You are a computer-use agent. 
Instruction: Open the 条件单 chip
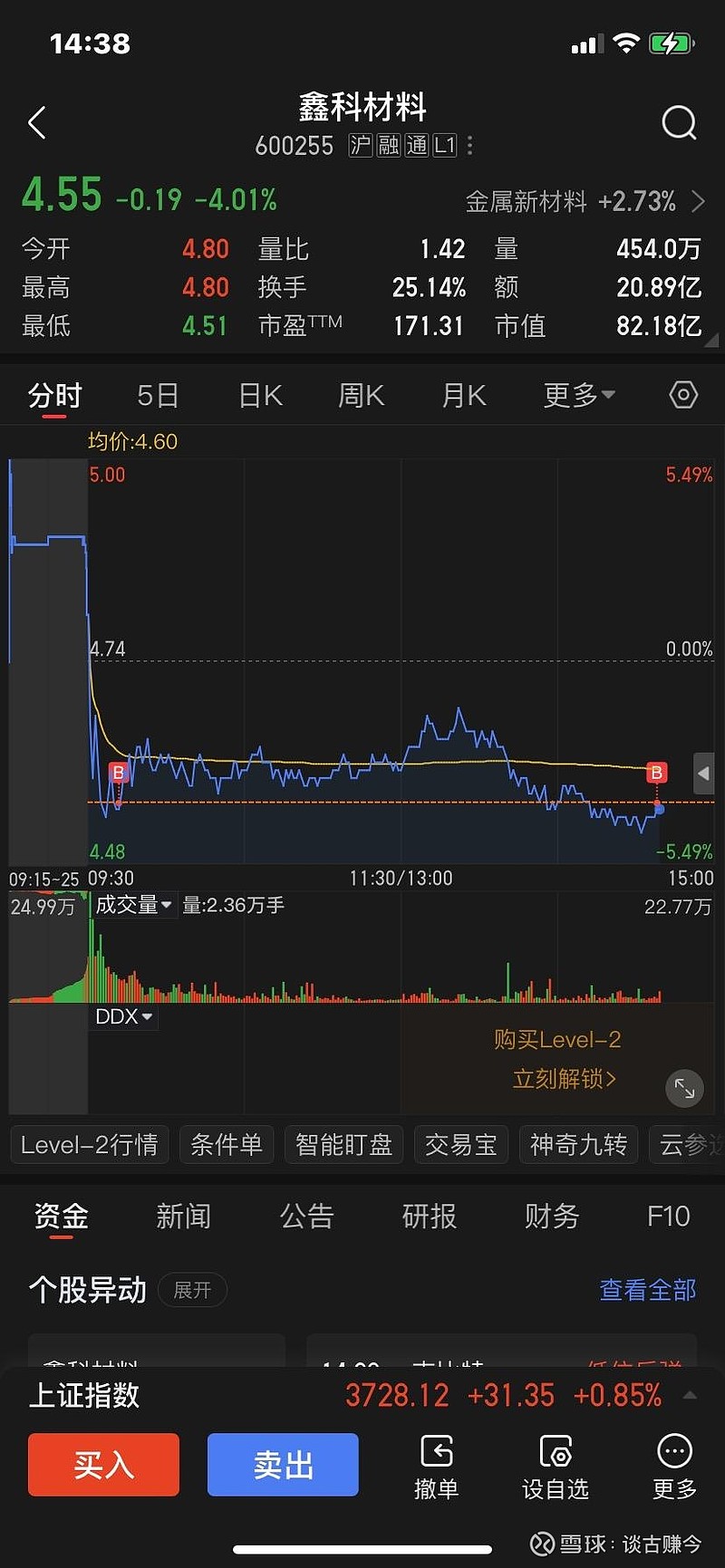click(x=227, y=1145)
